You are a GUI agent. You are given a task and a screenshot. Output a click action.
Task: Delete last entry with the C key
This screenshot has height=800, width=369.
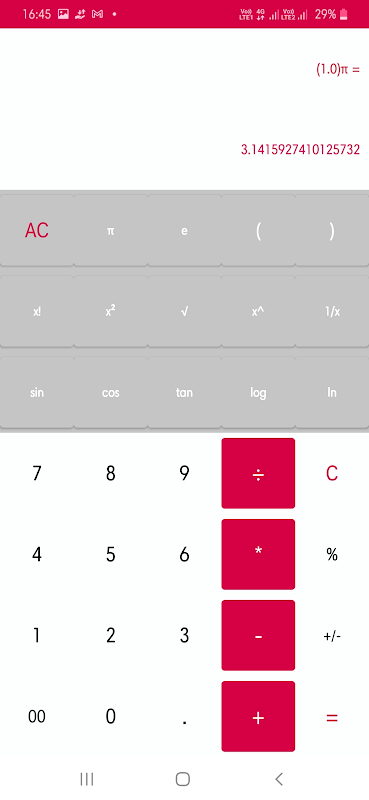[x=332, y=473]
